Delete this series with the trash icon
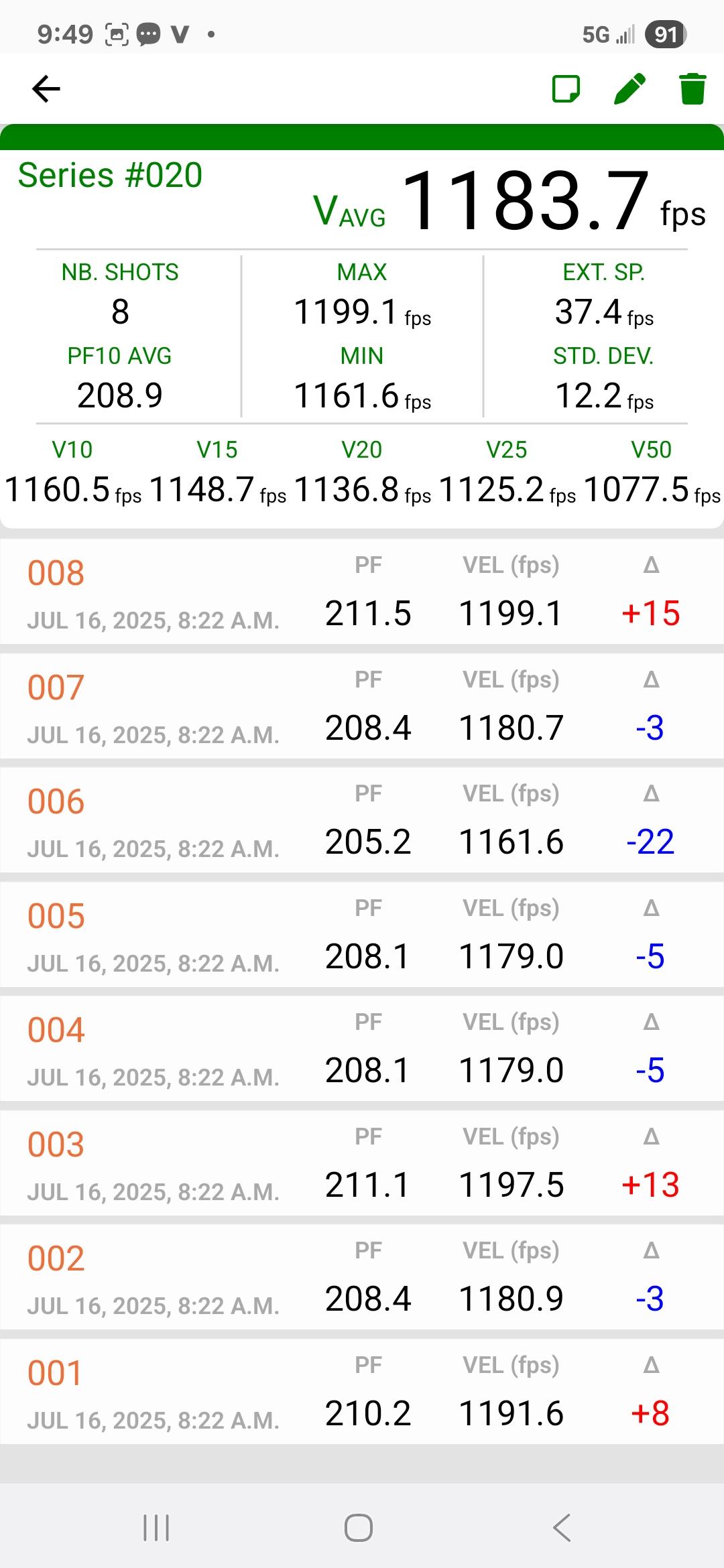 [692, 88]
